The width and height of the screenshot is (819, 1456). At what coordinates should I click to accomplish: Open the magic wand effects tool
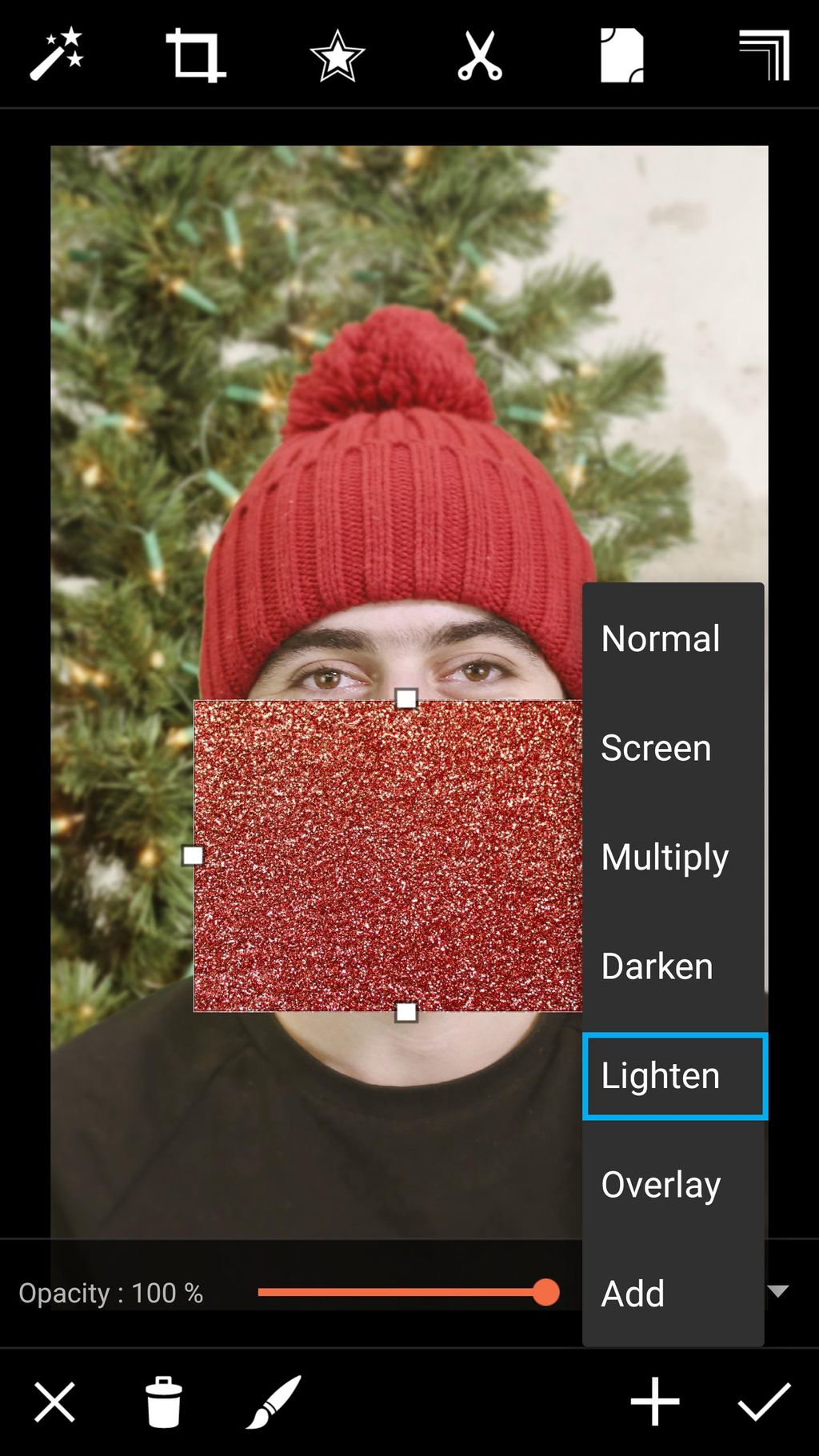click(x=56, y=54)
